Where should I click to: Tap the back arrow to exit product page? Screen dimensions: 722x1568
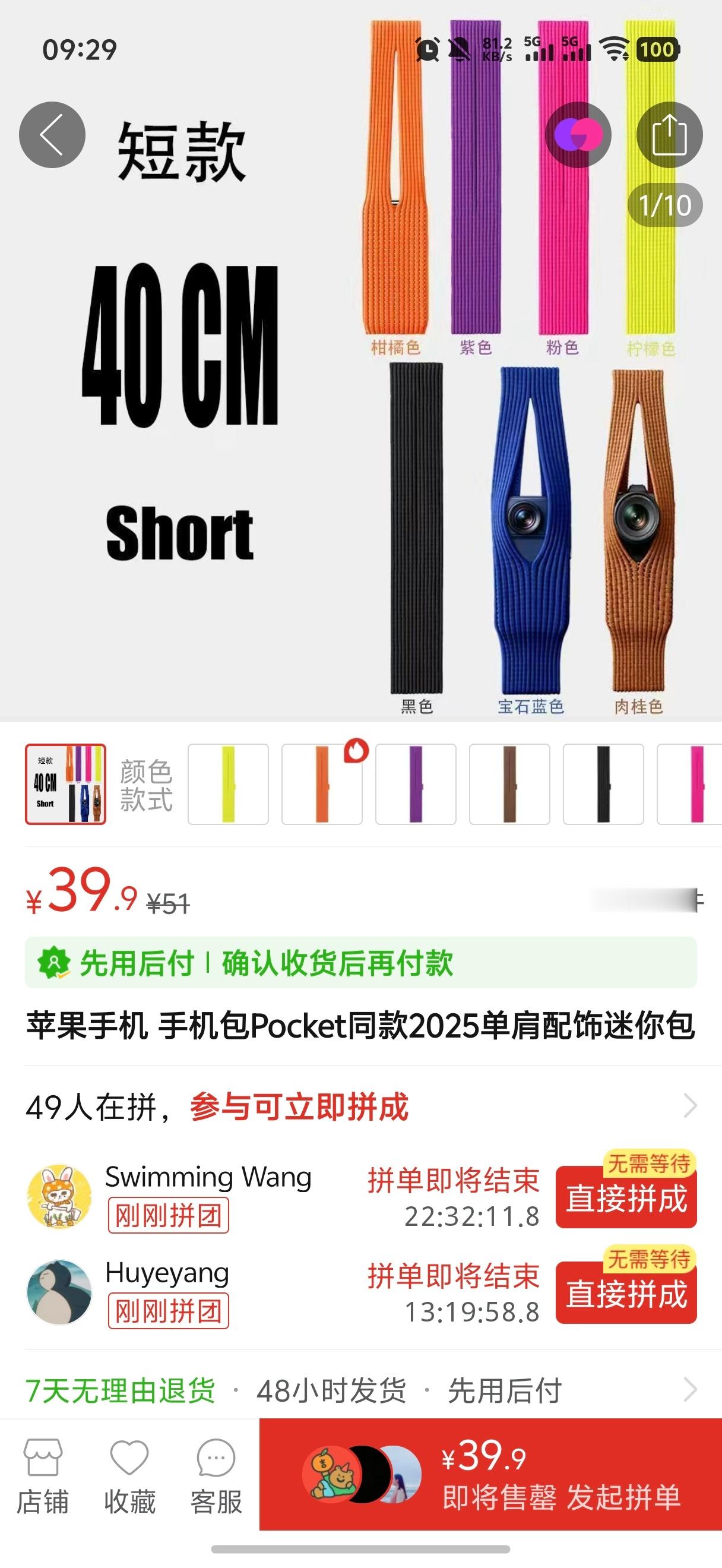(52, 135)
